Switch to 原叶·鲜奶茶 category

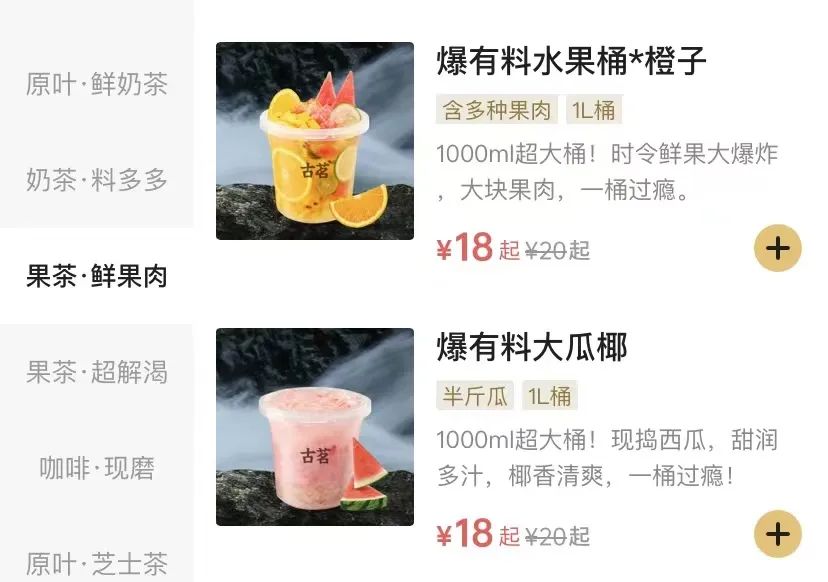click(96, 84)
